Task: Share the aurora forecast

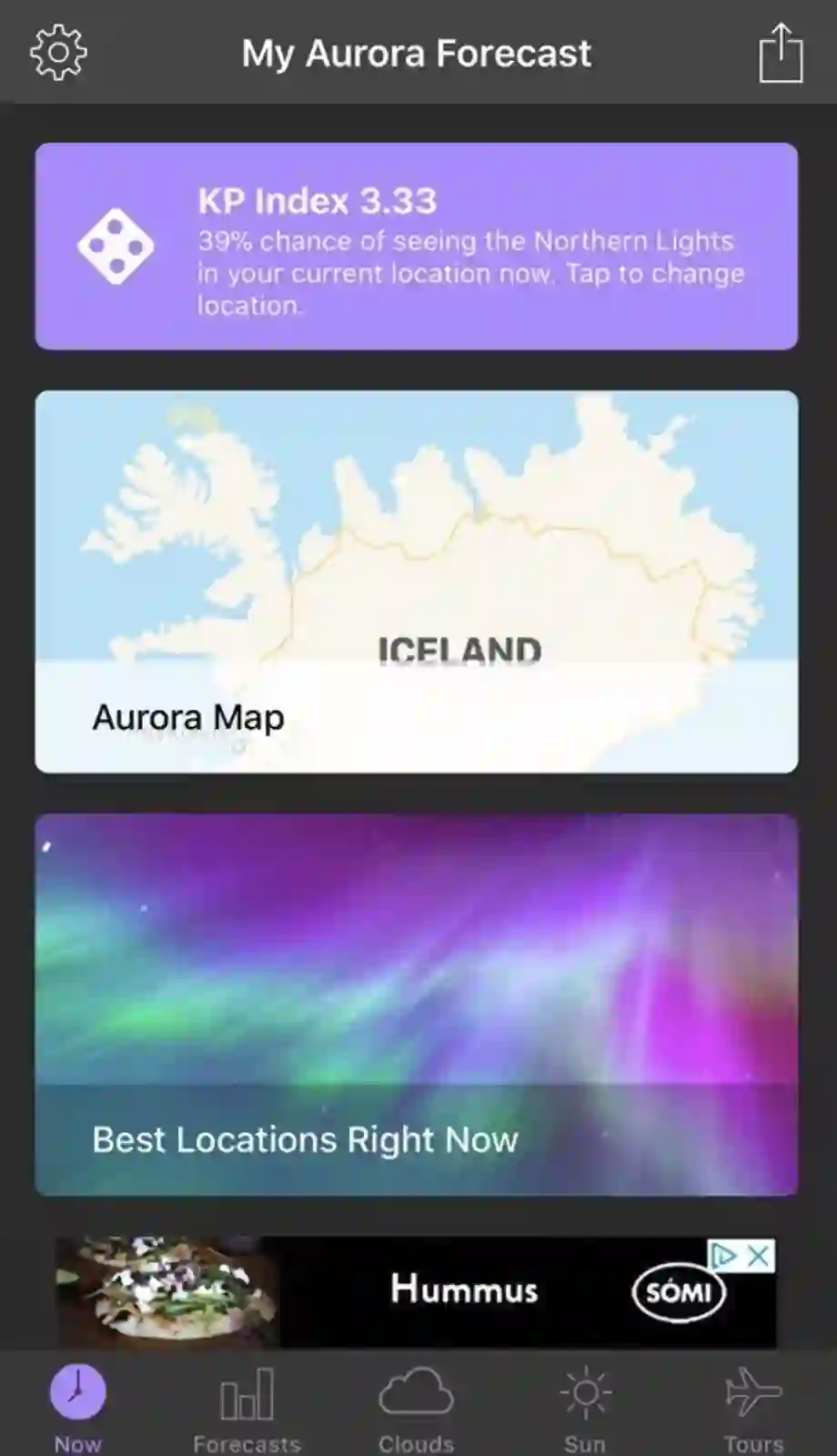Action: [x=781, y=55]
